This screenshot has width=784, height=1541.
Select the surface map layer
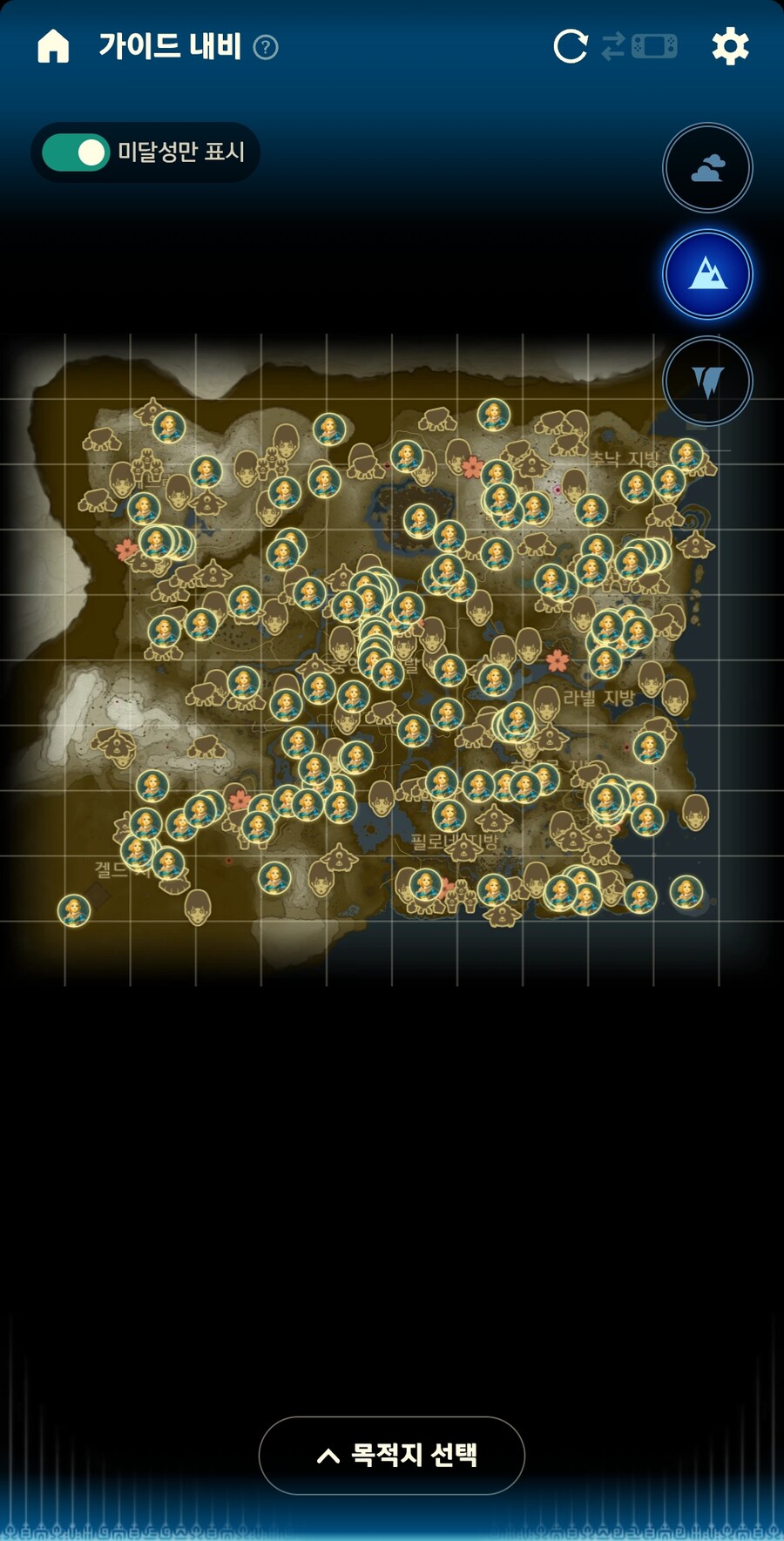(x=707, y=274)
